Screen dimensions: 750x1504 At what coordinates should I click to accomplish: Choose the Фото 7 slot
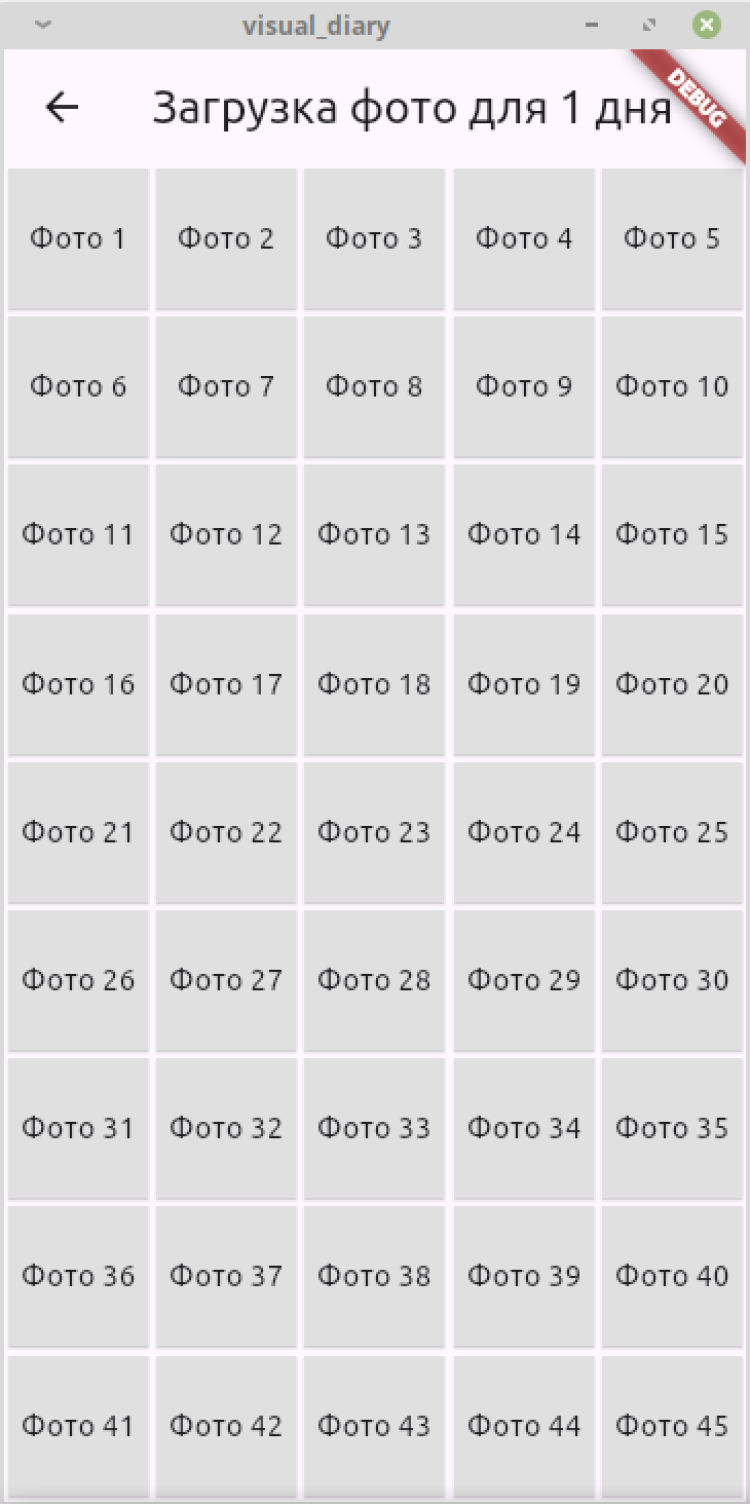(x=226, y=387)
